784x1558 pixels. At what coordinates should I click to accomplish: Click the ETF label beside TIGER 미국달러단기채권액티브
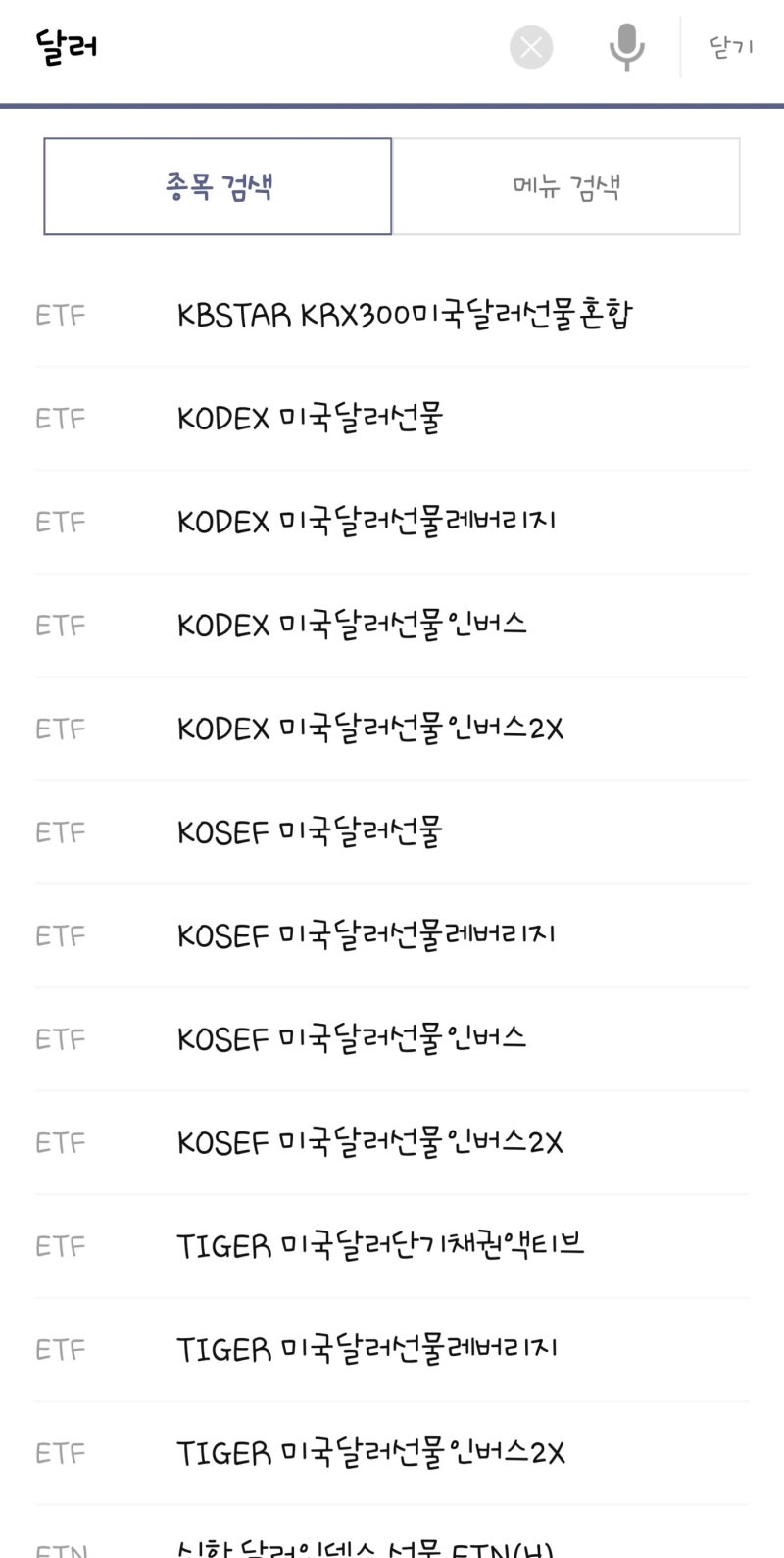pos(60,1245)
